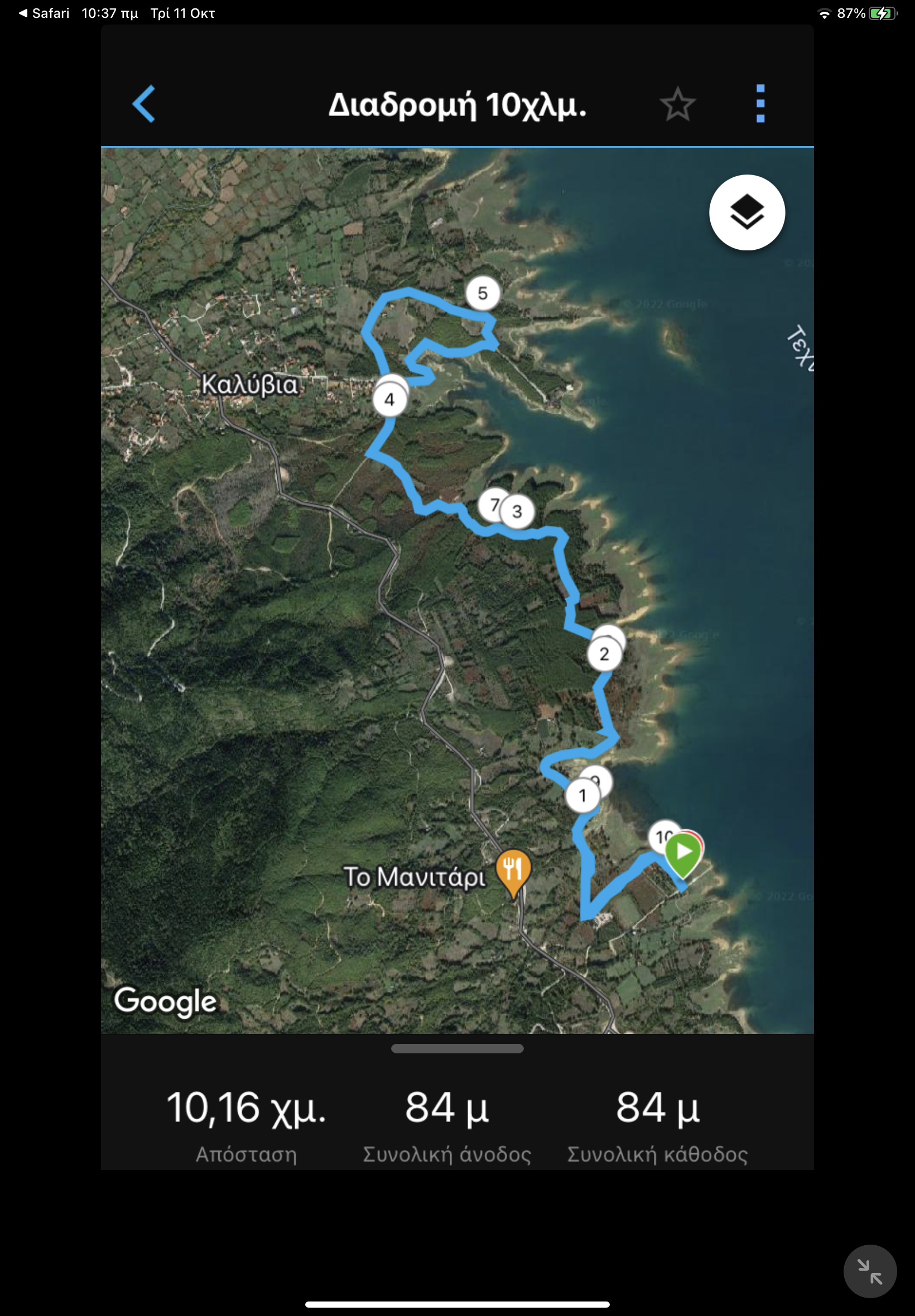This screenshot has height=1316, width=915.
Task: Exit fullscreen with the shrink arrows button
Action: click(x=869, y=1271)
